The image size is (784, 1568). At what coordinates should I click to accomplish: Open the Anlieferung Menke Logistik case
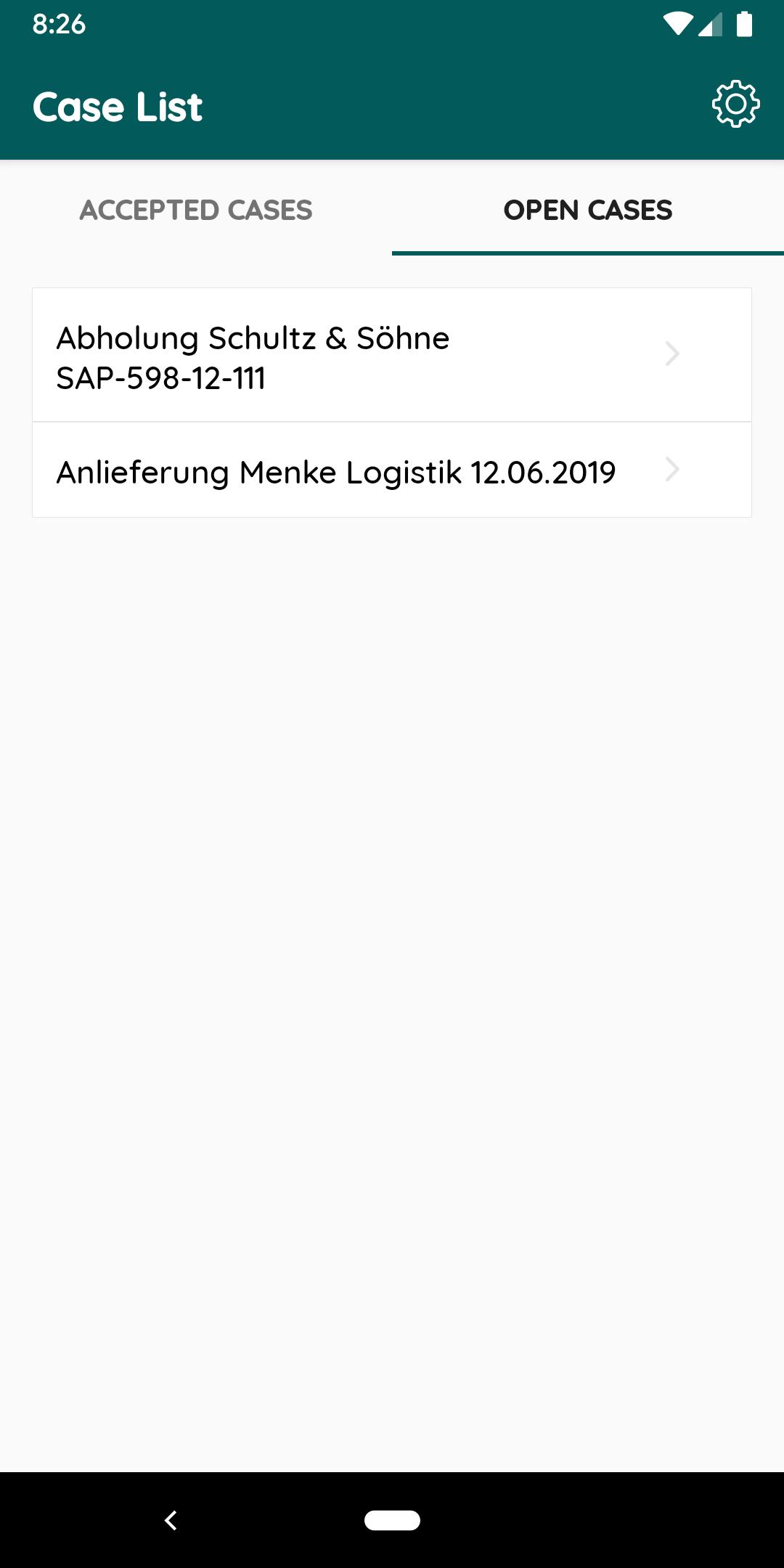pyautogui.click(x=392, y=470)
